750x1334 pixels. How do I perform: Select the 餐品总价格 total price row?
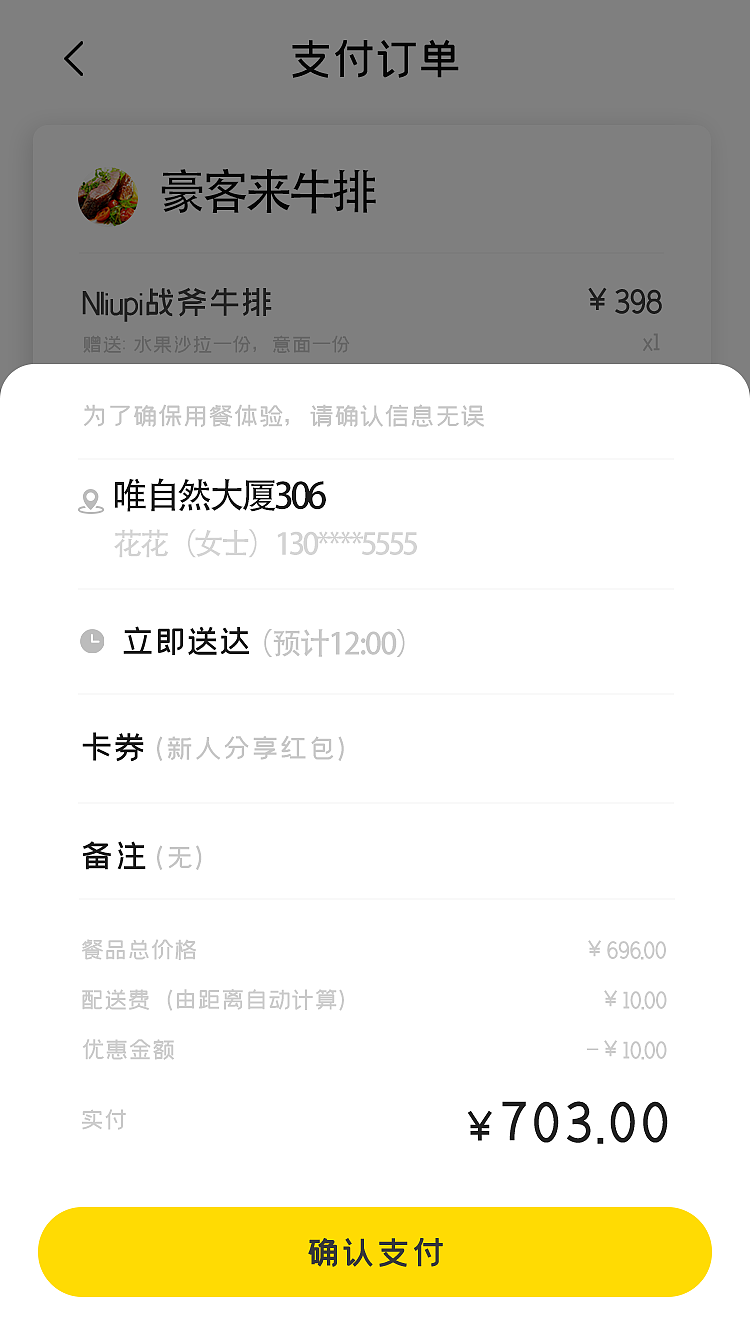click(375, 950)
